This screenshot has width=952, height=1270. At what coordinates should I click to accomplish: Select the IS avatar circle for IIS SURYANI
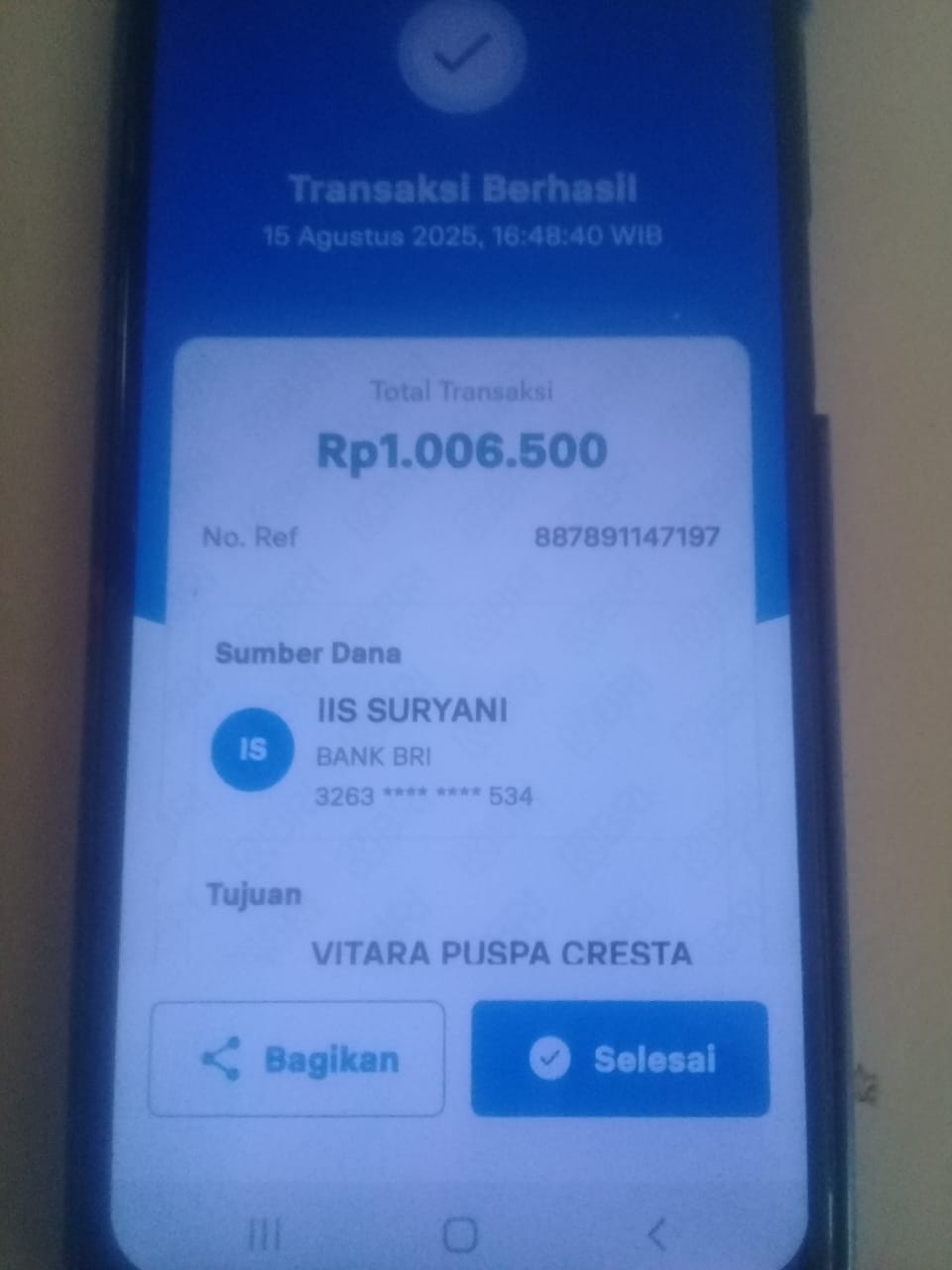tap(251, 750)
